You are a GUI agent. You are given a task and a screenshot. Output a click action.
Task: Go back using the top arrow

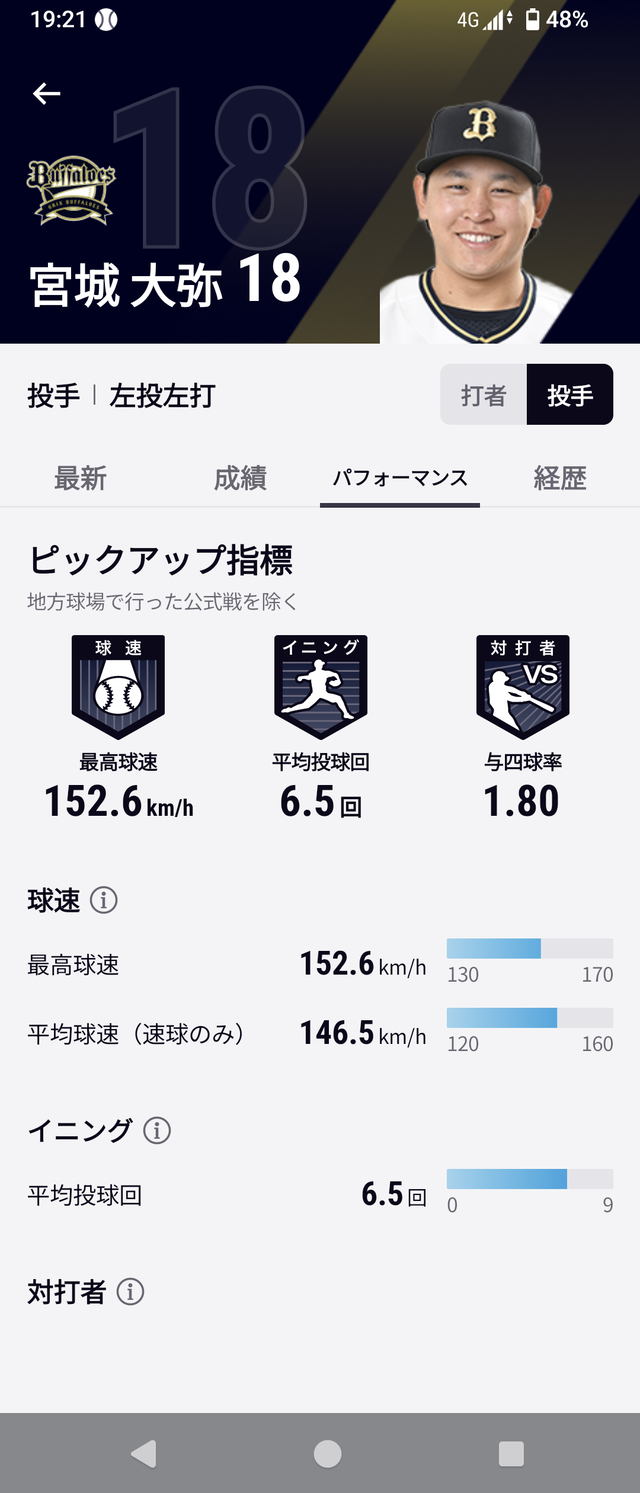coord(46,94)
